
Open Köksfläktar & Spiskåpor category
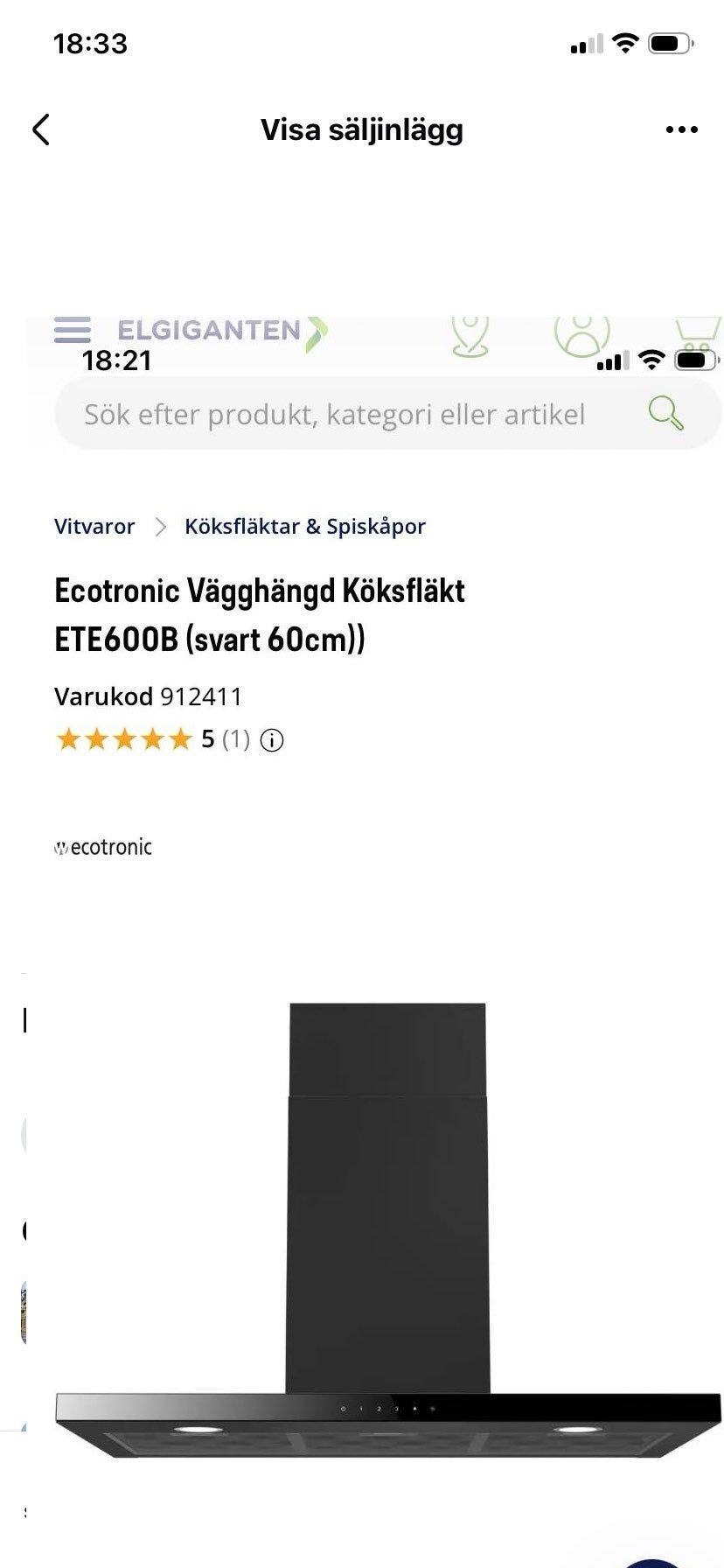304,526
